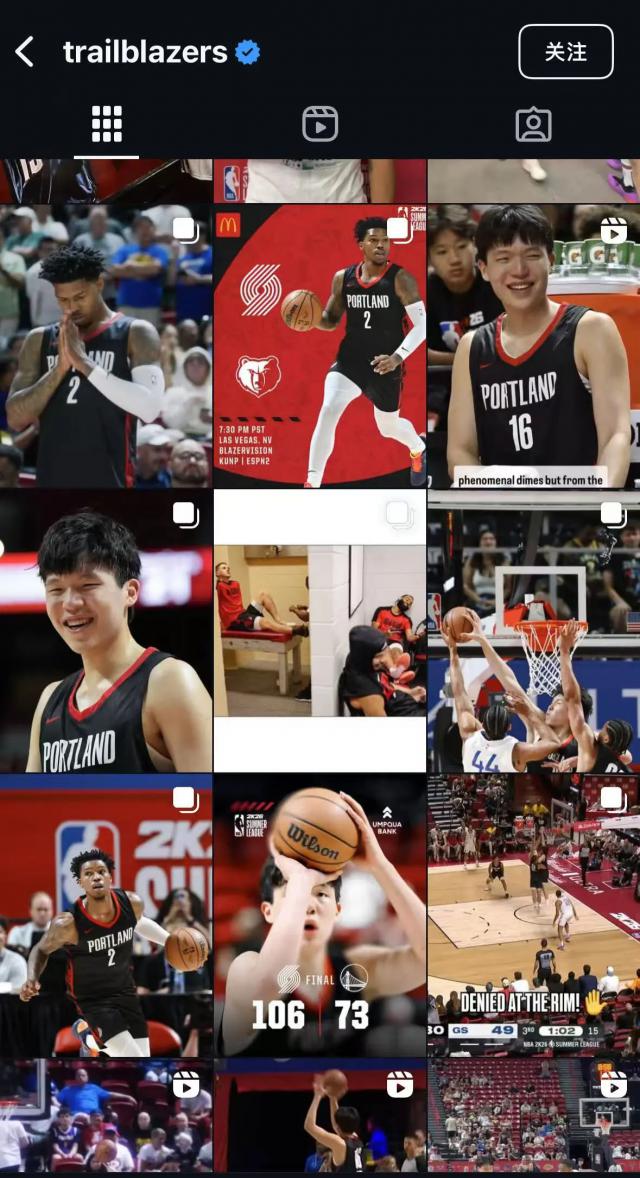Open the post of smiling Portland player close-up
Image resolution: width=640 pixels, height=1178 pixels.
point(106,631)
